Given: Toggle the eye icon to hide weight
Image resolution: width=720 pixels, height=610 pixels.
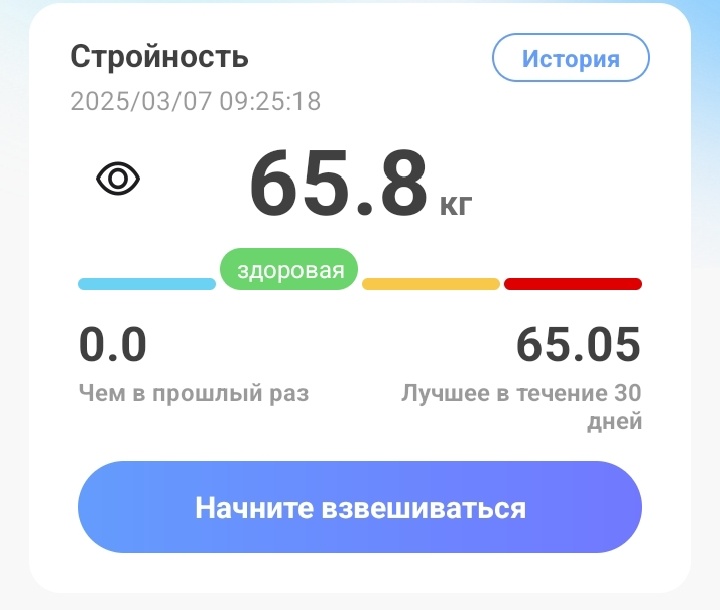Looking at the screenshot, I should [118, 178].
